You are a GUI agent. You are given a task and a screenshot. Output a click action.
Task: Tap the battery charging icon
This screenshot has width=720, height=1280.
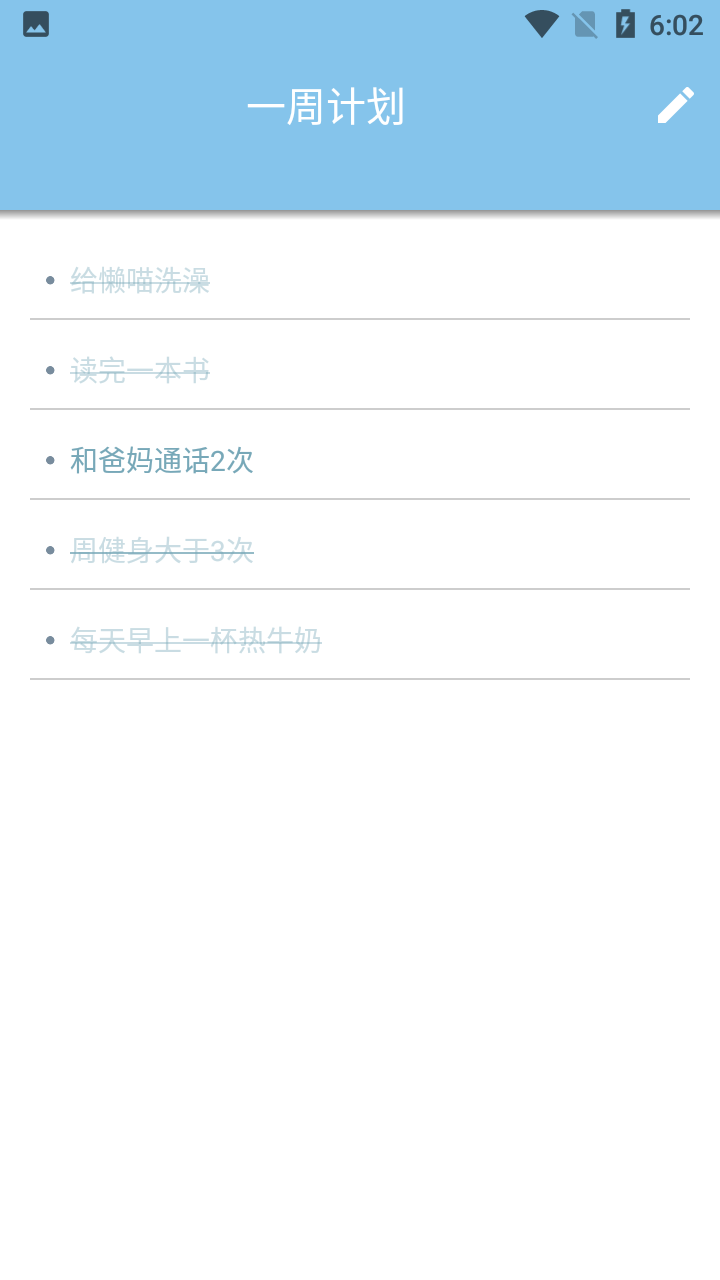[x=627, y=24]
